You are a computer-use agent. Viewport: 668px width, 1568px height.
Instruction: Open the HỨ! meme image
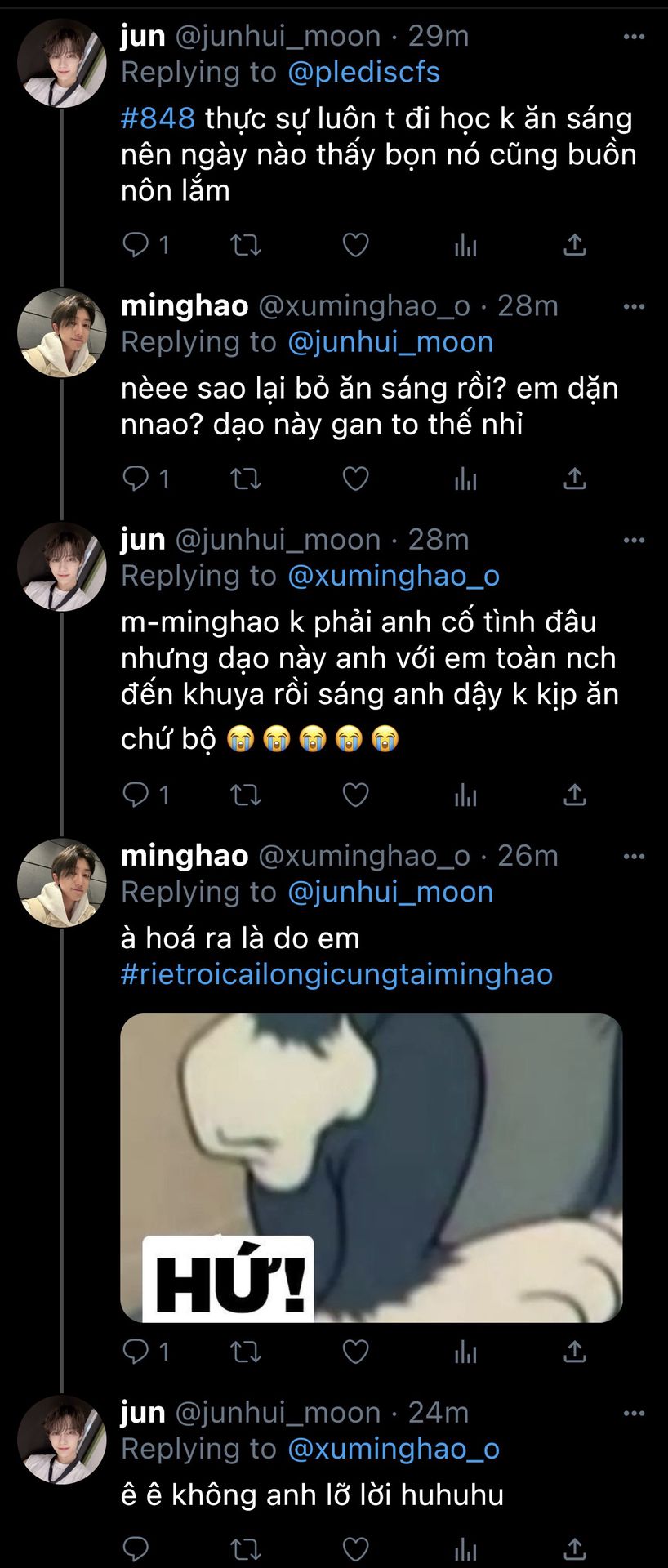pos(372,1168)
